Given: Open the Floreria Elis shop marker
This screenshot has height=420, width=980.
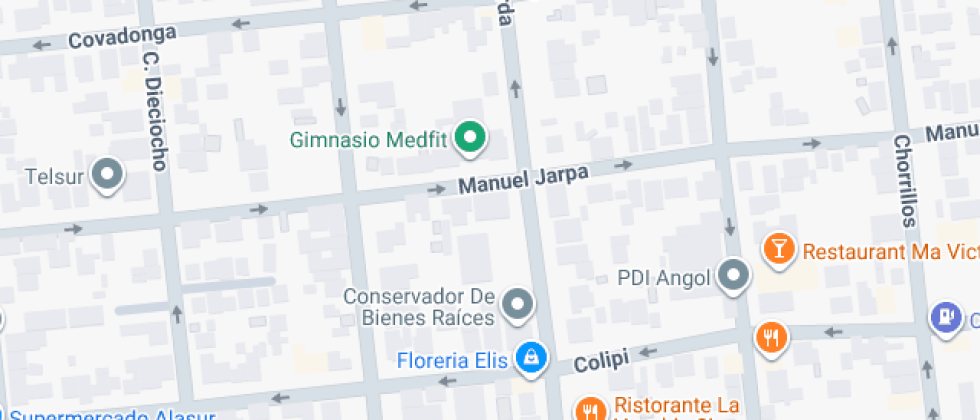Looking at the screenshot, I should coord(530,359).
